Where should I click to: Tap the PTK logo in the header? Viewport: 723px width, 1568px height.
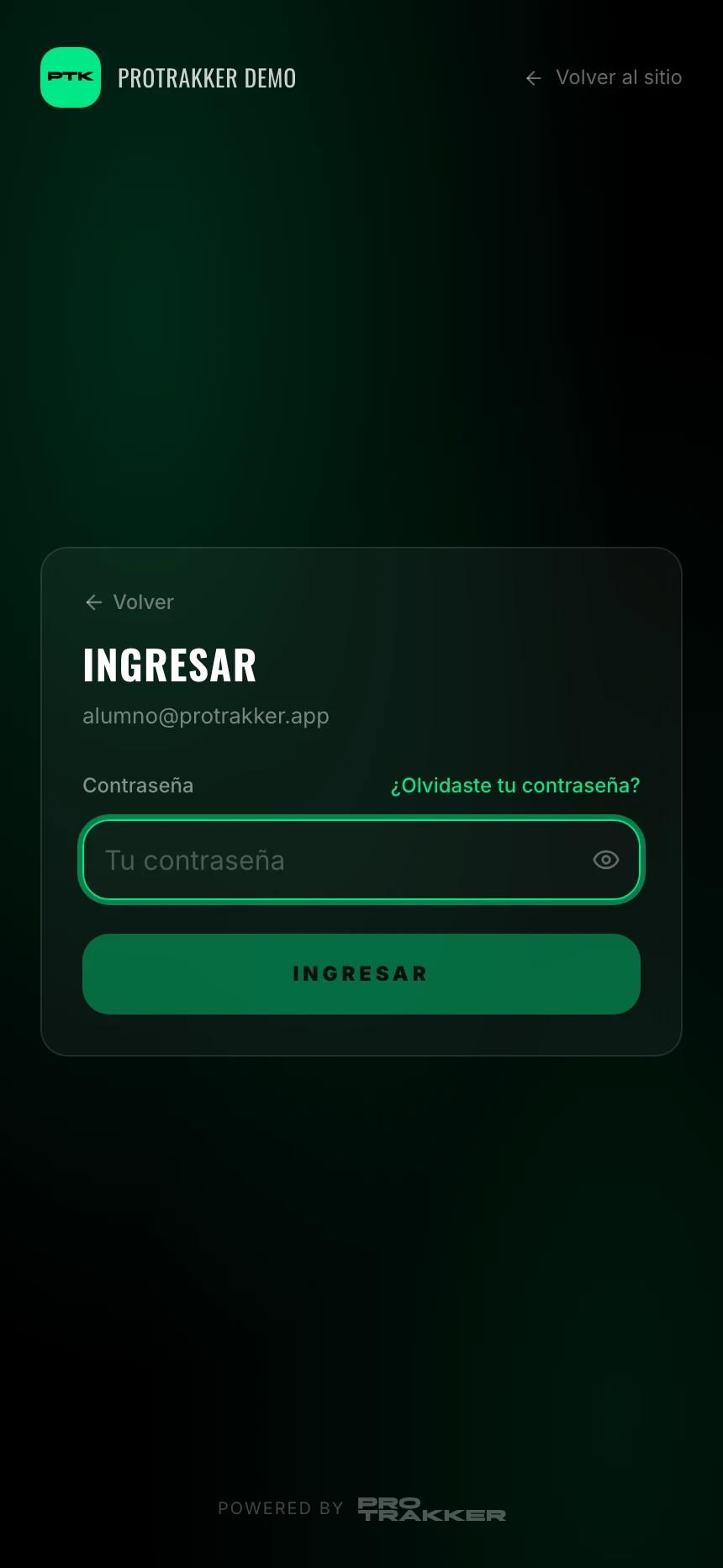[71, 77]
